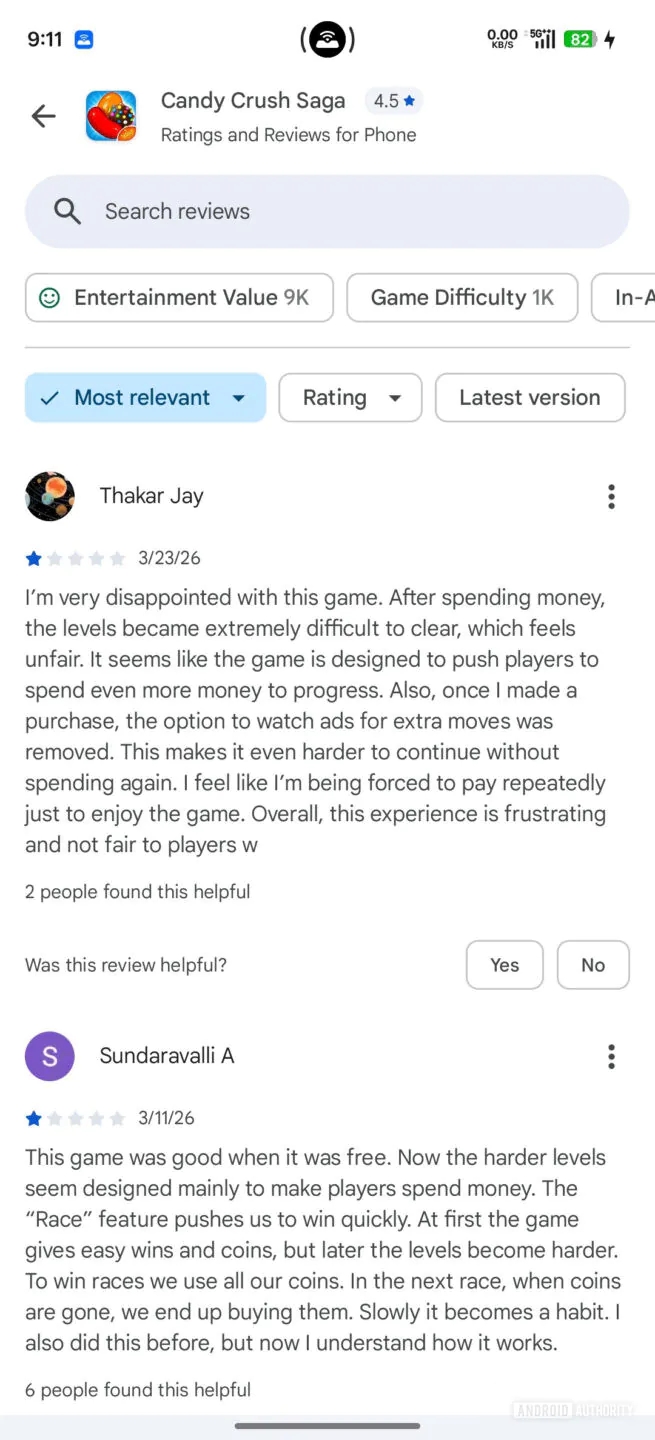Filter reviews by Entertainment Value
The image size is (655, 1440).
179,298
